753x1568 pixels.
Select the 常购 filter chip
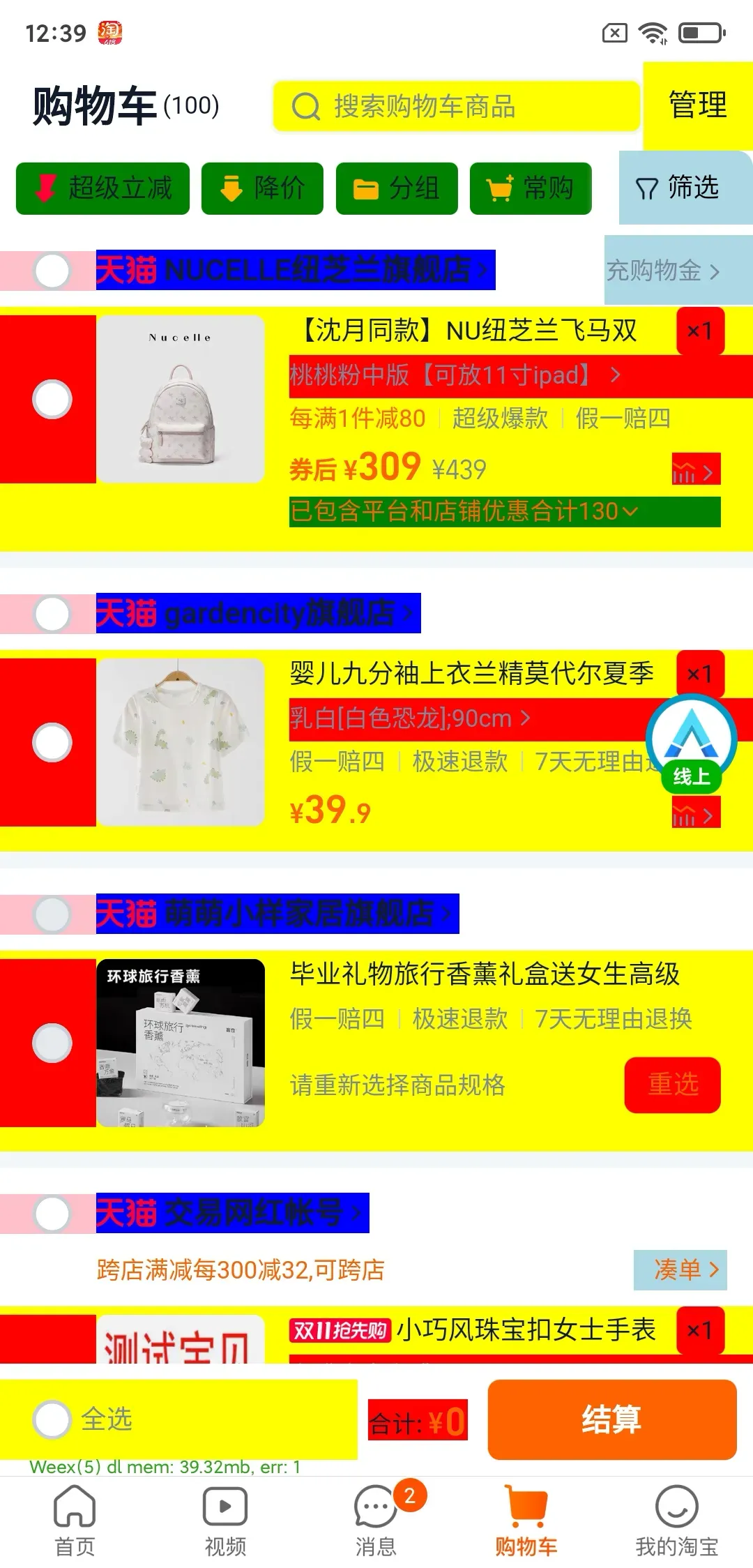[531, 188]
